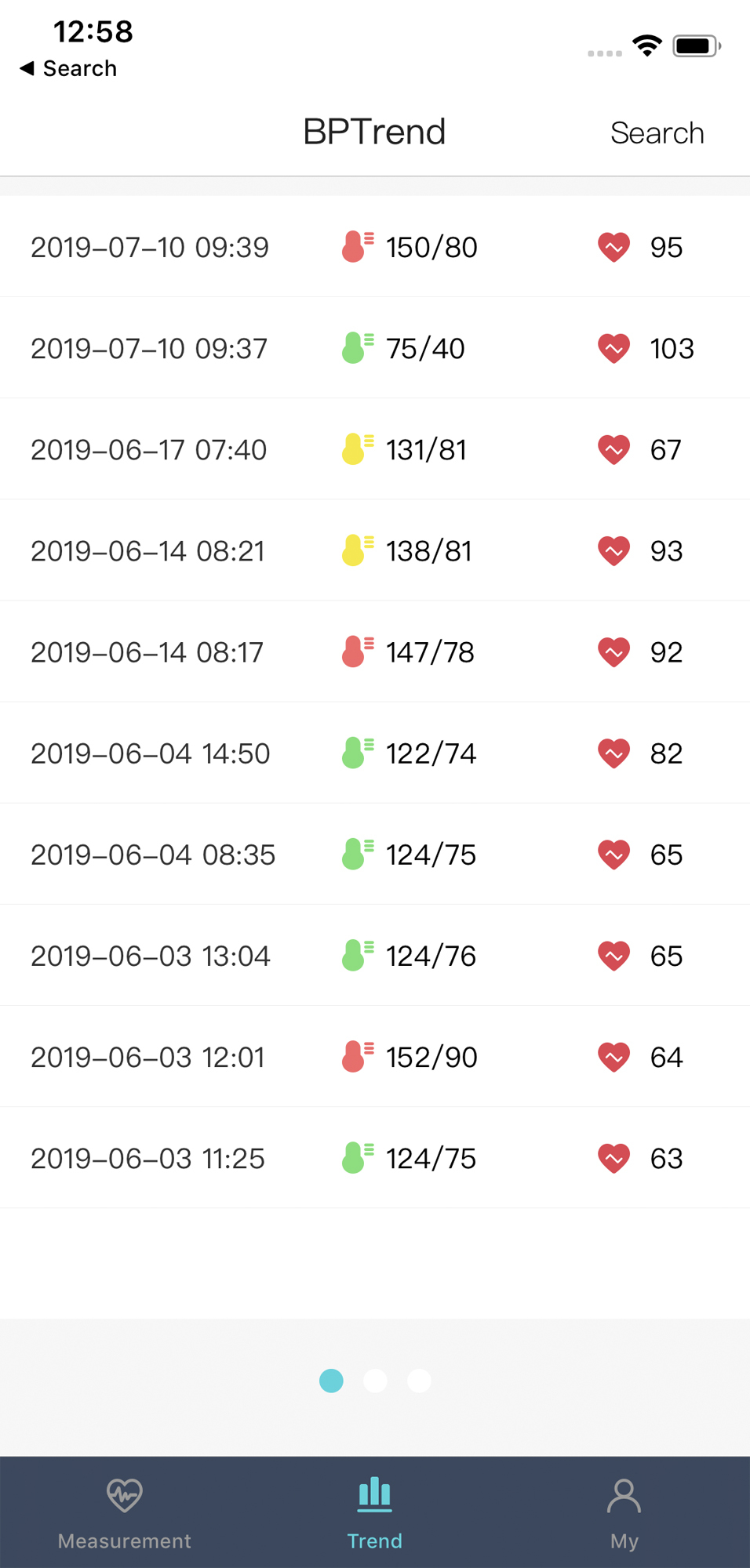Screen dimensions: 750x1568
Task: Open the 2019-07-10 09:39 reading
Action: pos(374,247)
